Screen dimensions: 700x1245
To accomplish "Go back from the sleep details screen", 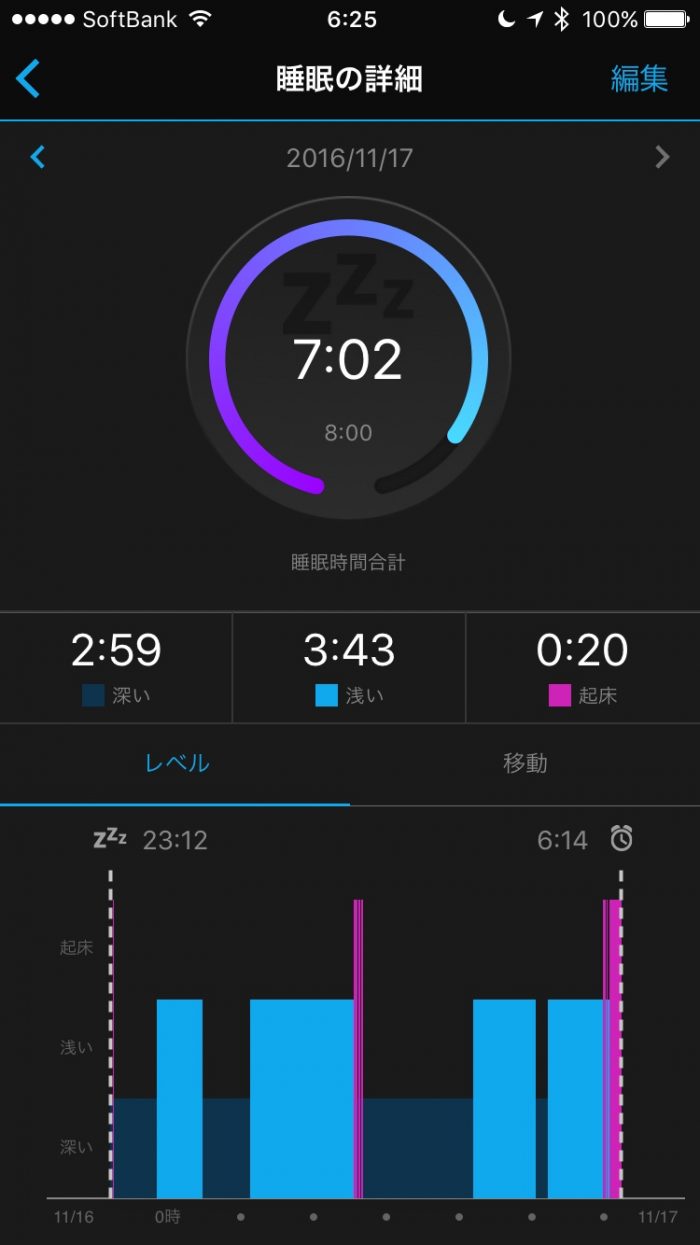I will point(28,79).
